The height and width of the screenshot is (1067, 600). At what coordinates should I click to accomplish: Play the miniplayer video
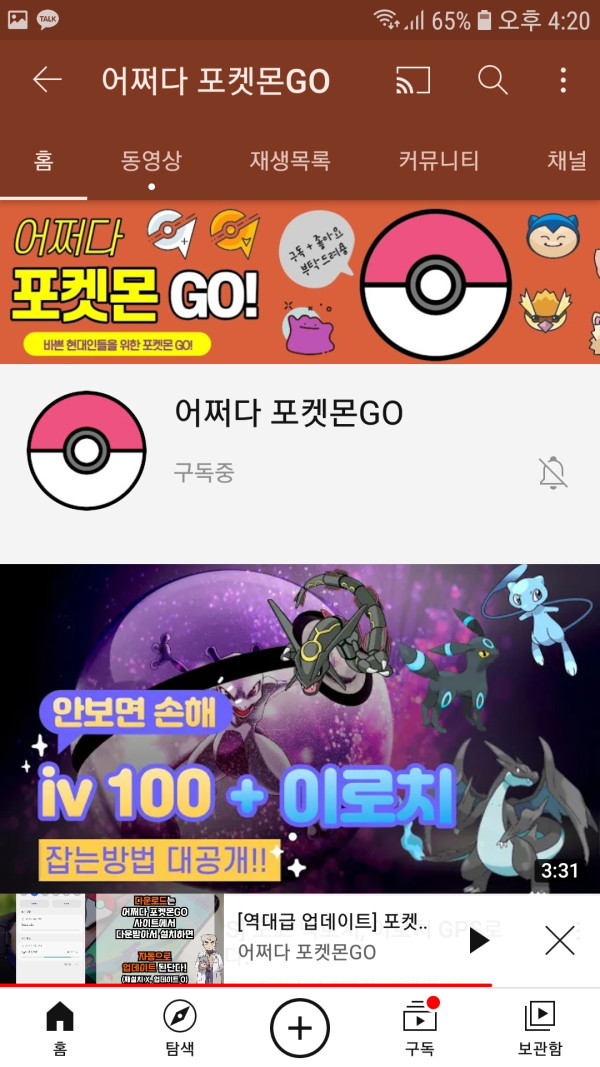coord(479,940)
